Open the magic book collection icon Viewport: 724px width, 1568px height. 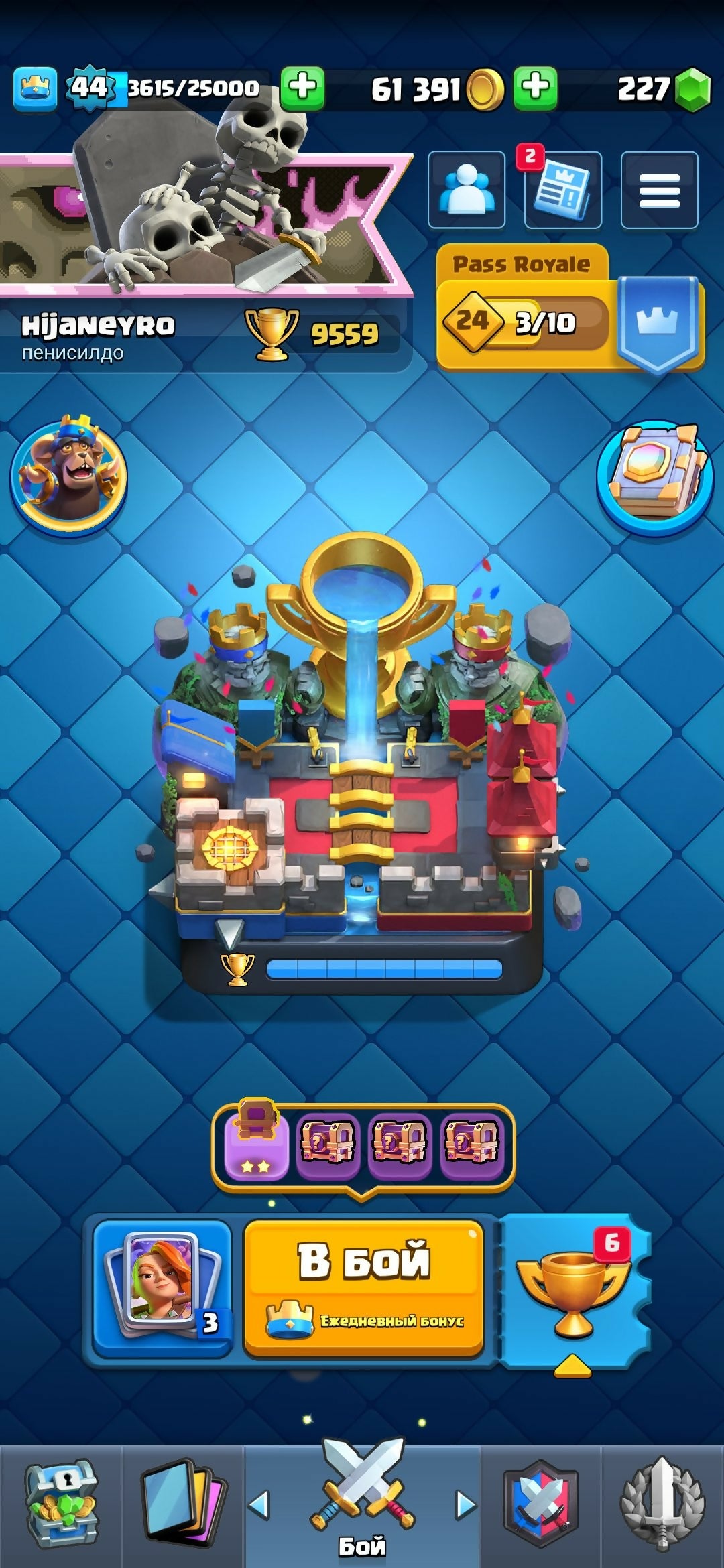(x=655, y=474)
